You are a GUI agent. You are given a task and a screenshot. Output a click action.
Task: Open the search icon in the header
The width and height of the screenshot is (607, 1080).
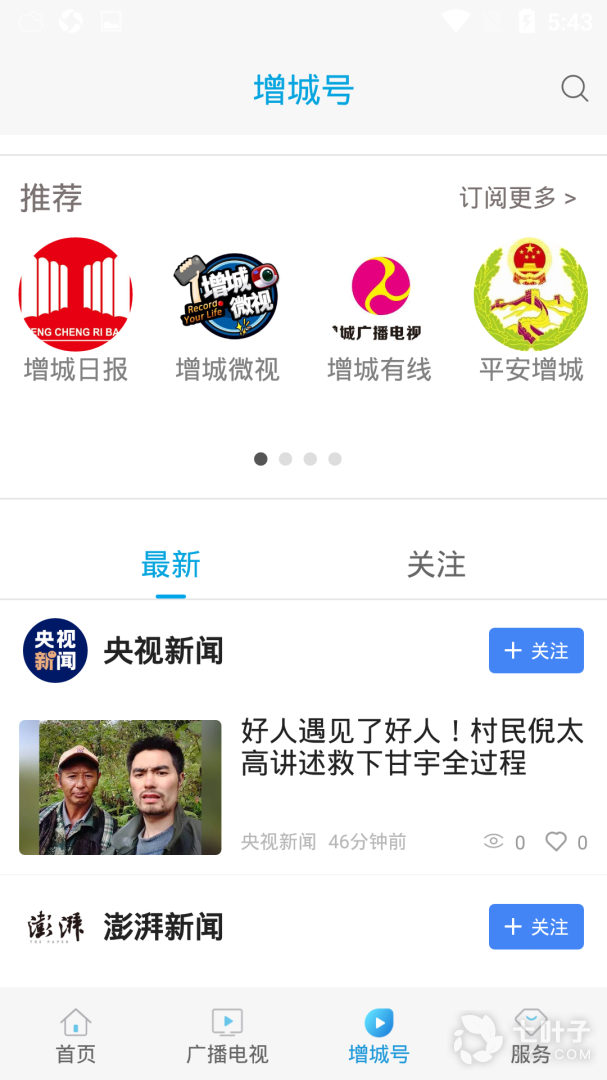(x=574, y=89)
